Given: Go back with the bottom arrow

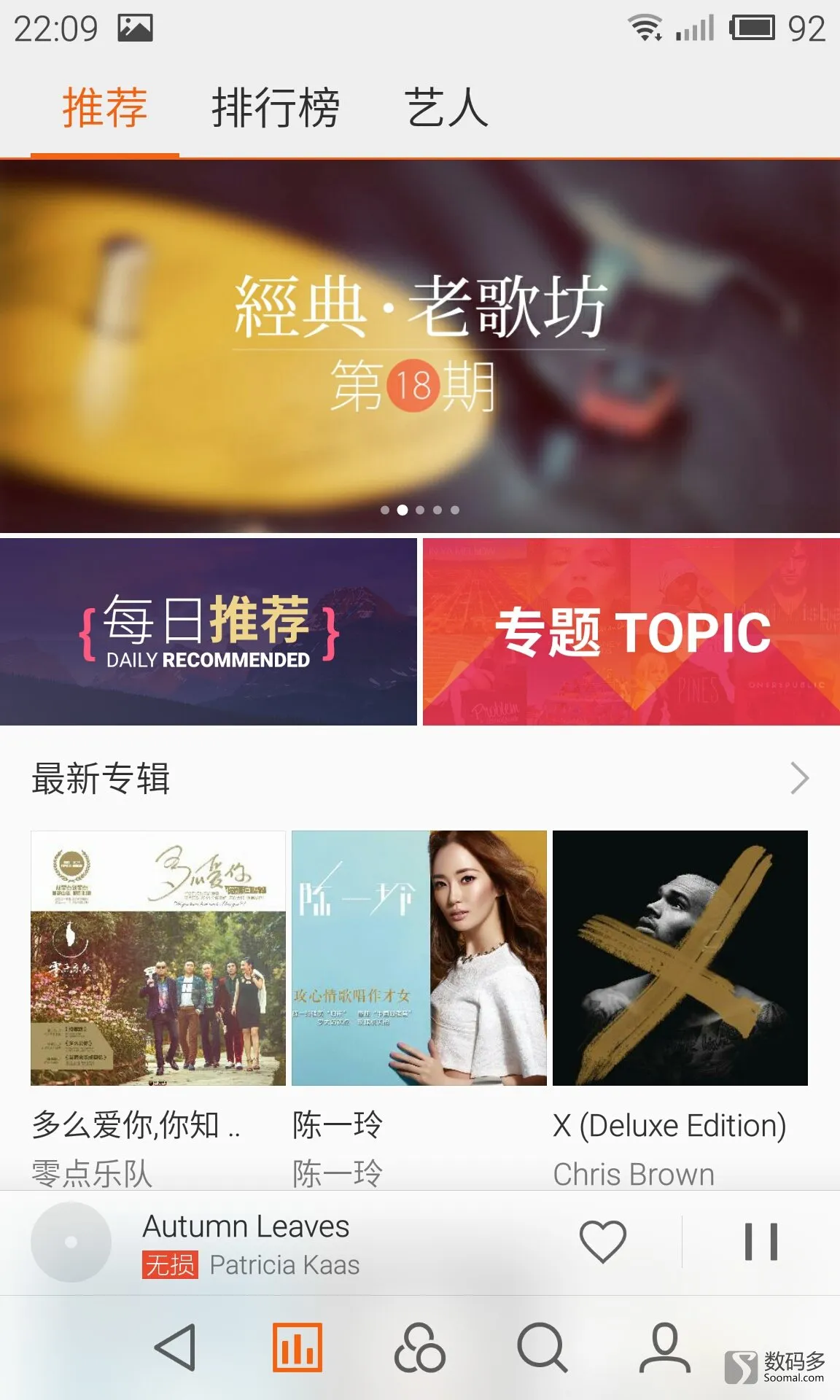Looking at the screenshot, I should coord(176,1347).
